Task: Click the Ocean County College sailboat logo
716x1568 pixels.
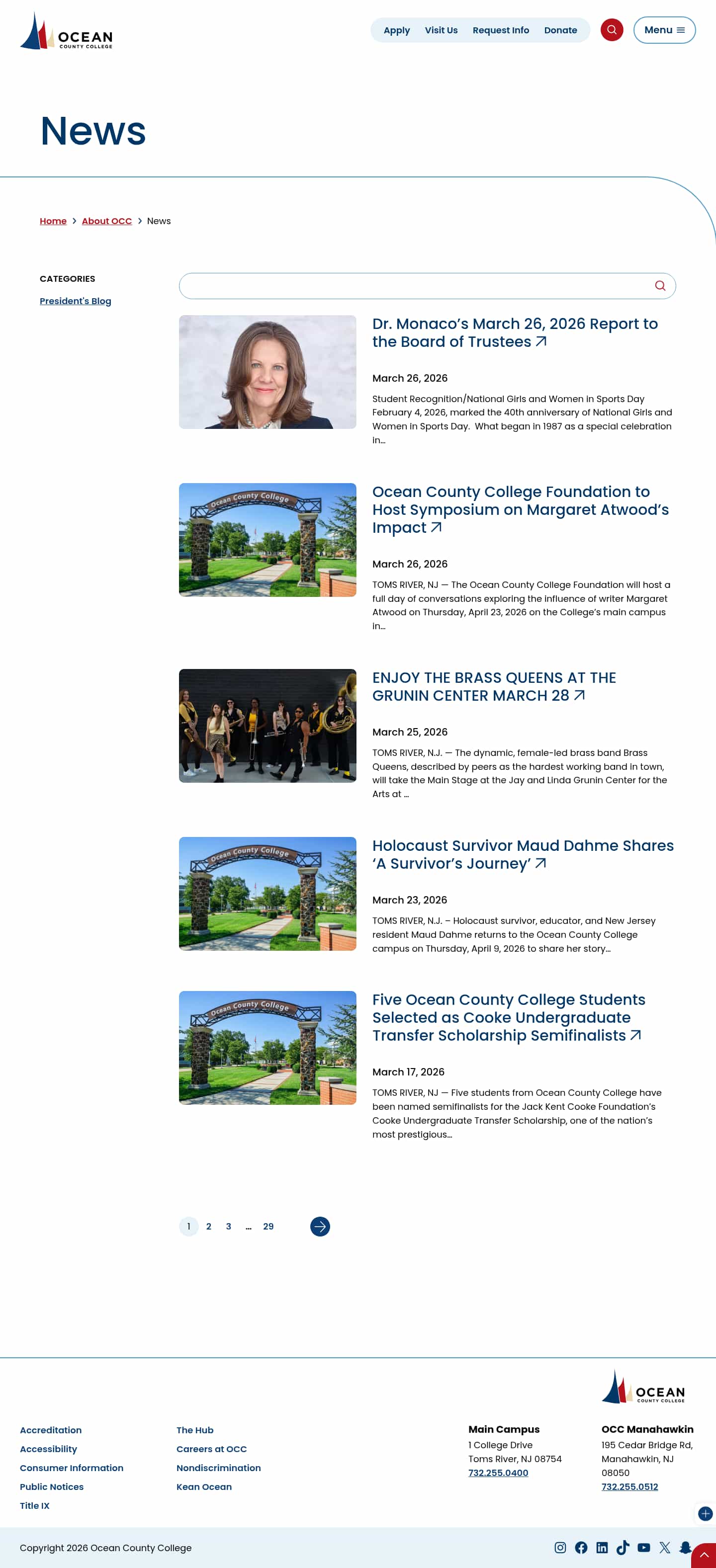Action: 38,32
